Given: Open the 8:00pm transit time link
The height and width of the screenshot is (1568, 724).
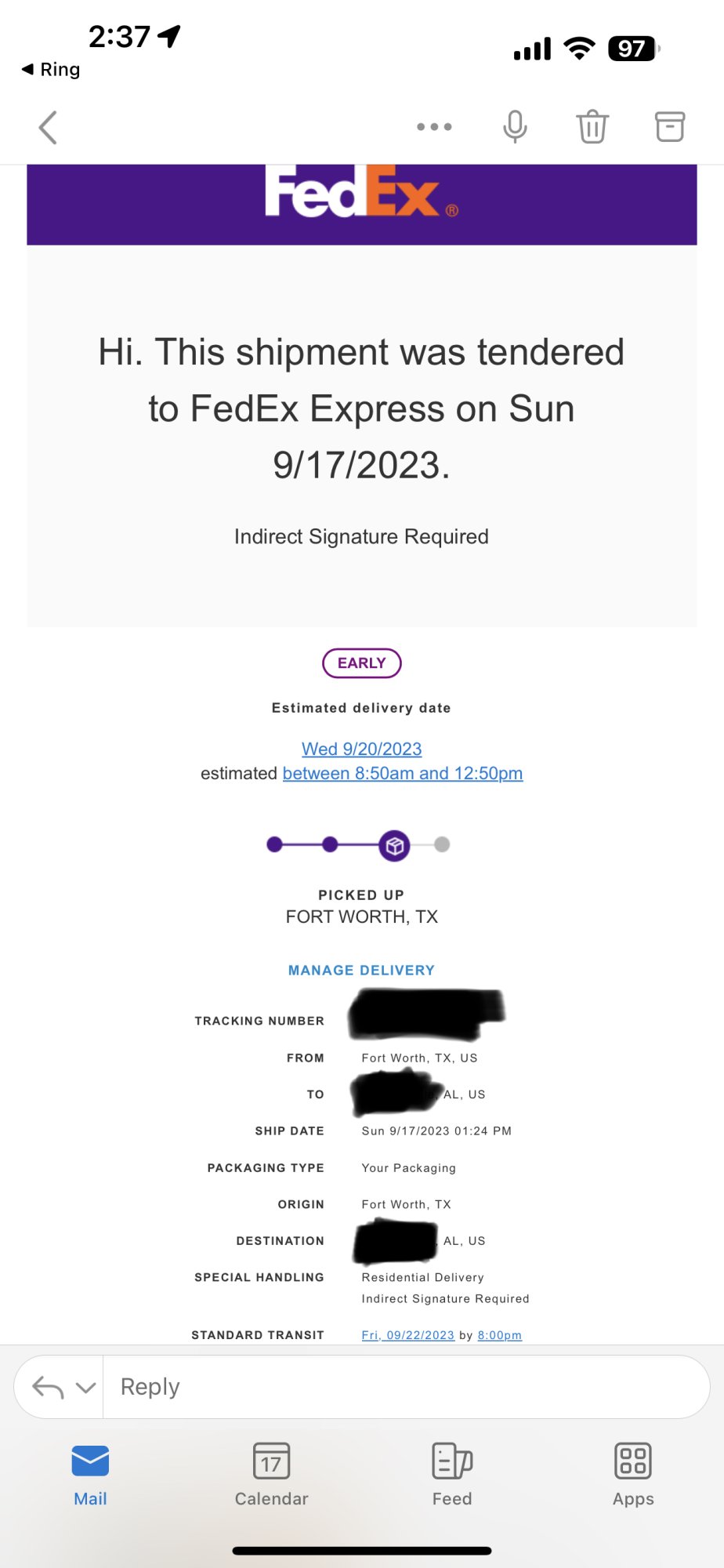Looking at the screenshot, I should click(x=500, y=1335).
